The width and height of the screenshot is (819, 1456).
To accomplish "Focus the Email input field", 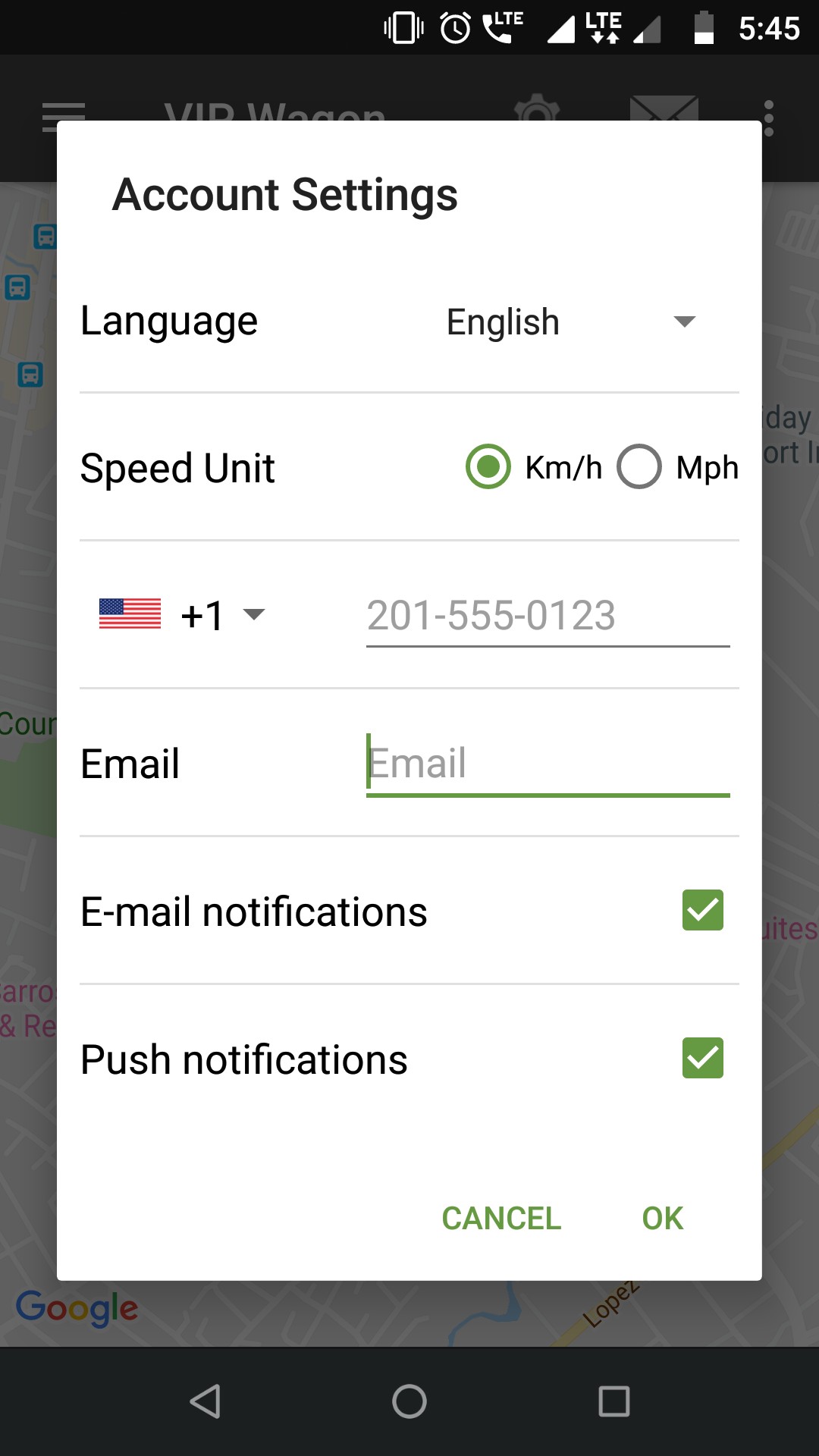I will (x=547, y=764).
